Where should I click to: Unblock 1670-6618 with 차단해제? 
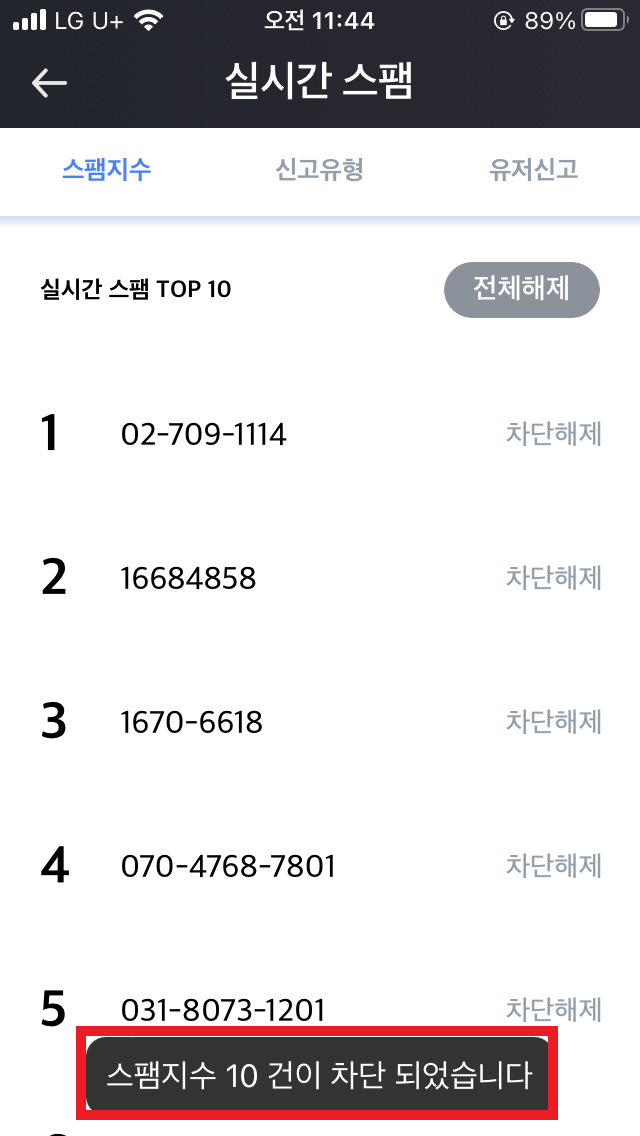pos(554,722)
